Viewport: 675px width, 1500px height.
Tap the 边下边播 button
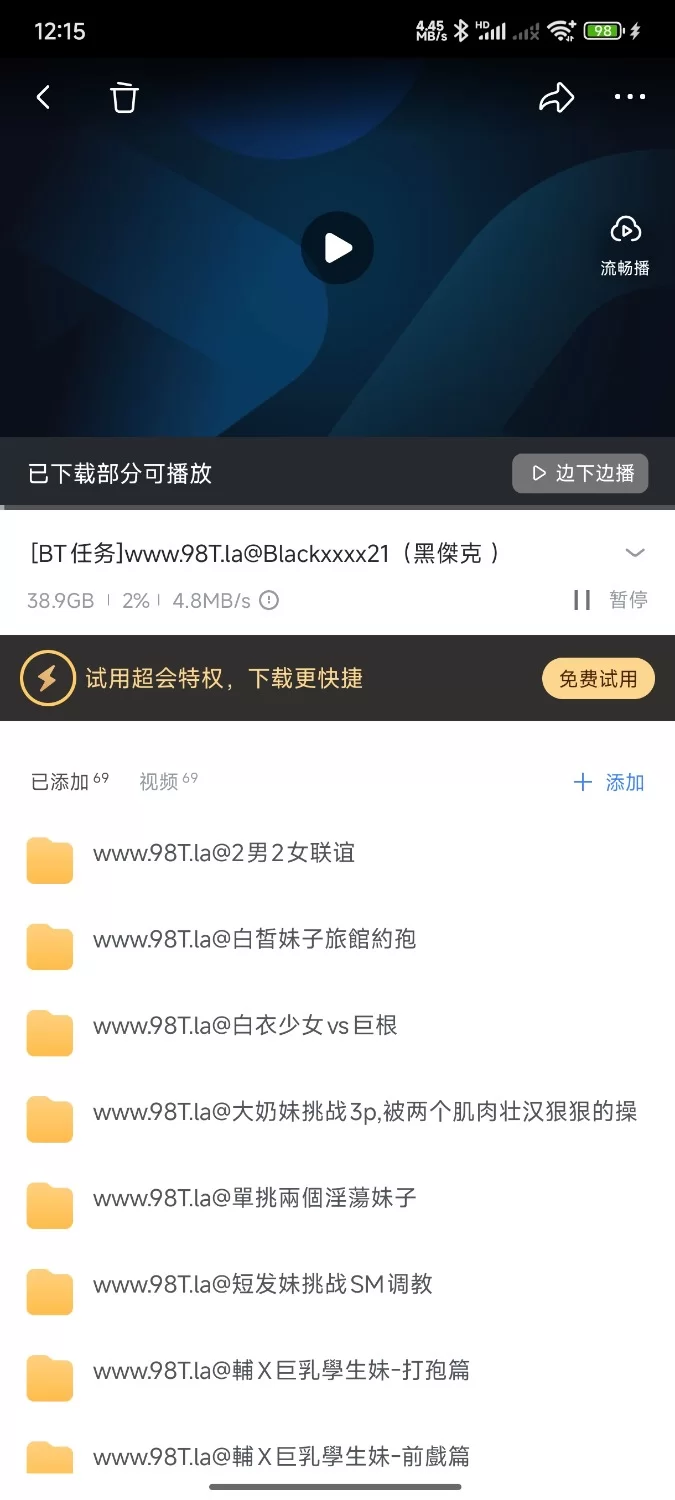581,473
